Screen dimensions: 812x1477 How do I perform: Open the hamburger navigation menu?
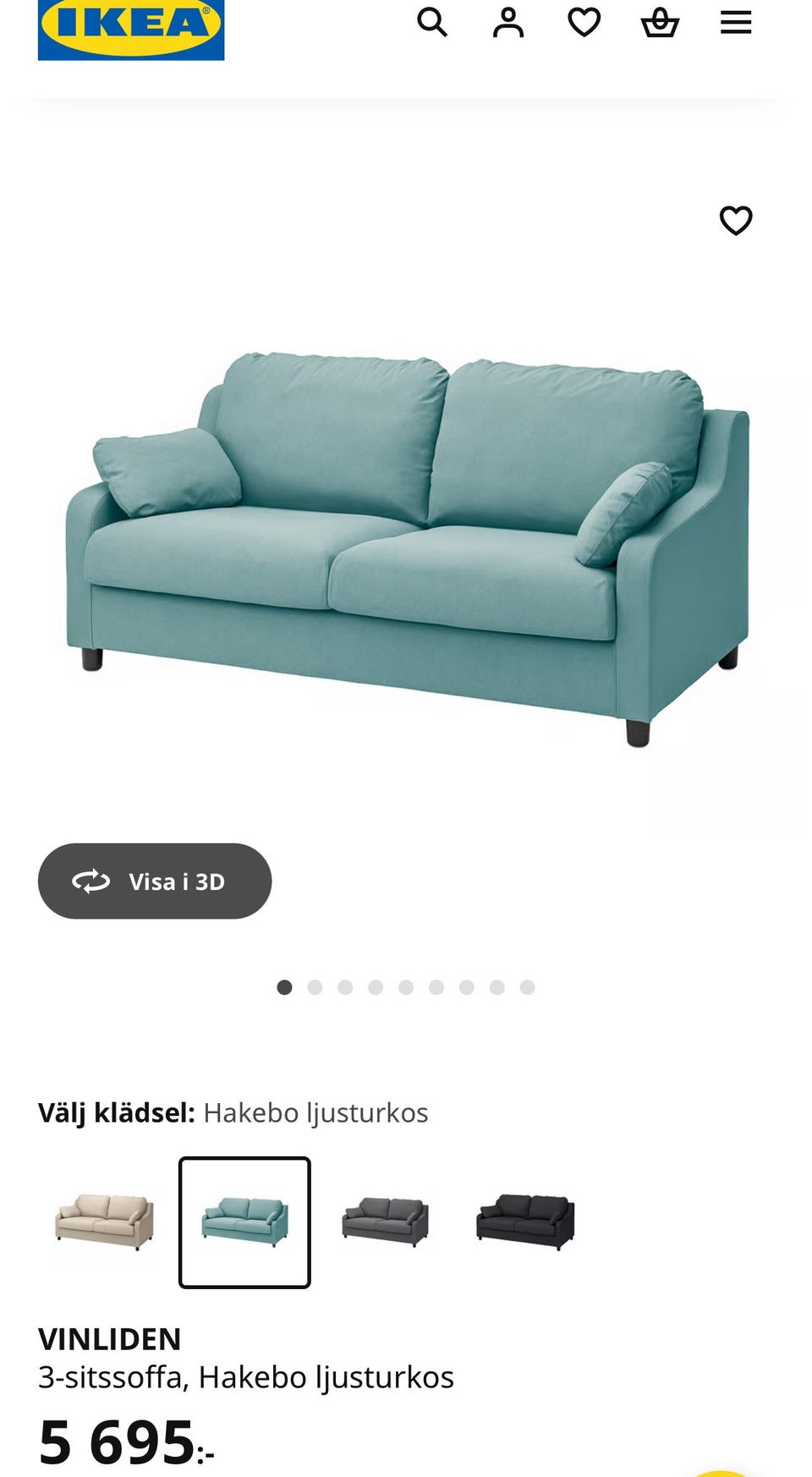click(735, 23)
